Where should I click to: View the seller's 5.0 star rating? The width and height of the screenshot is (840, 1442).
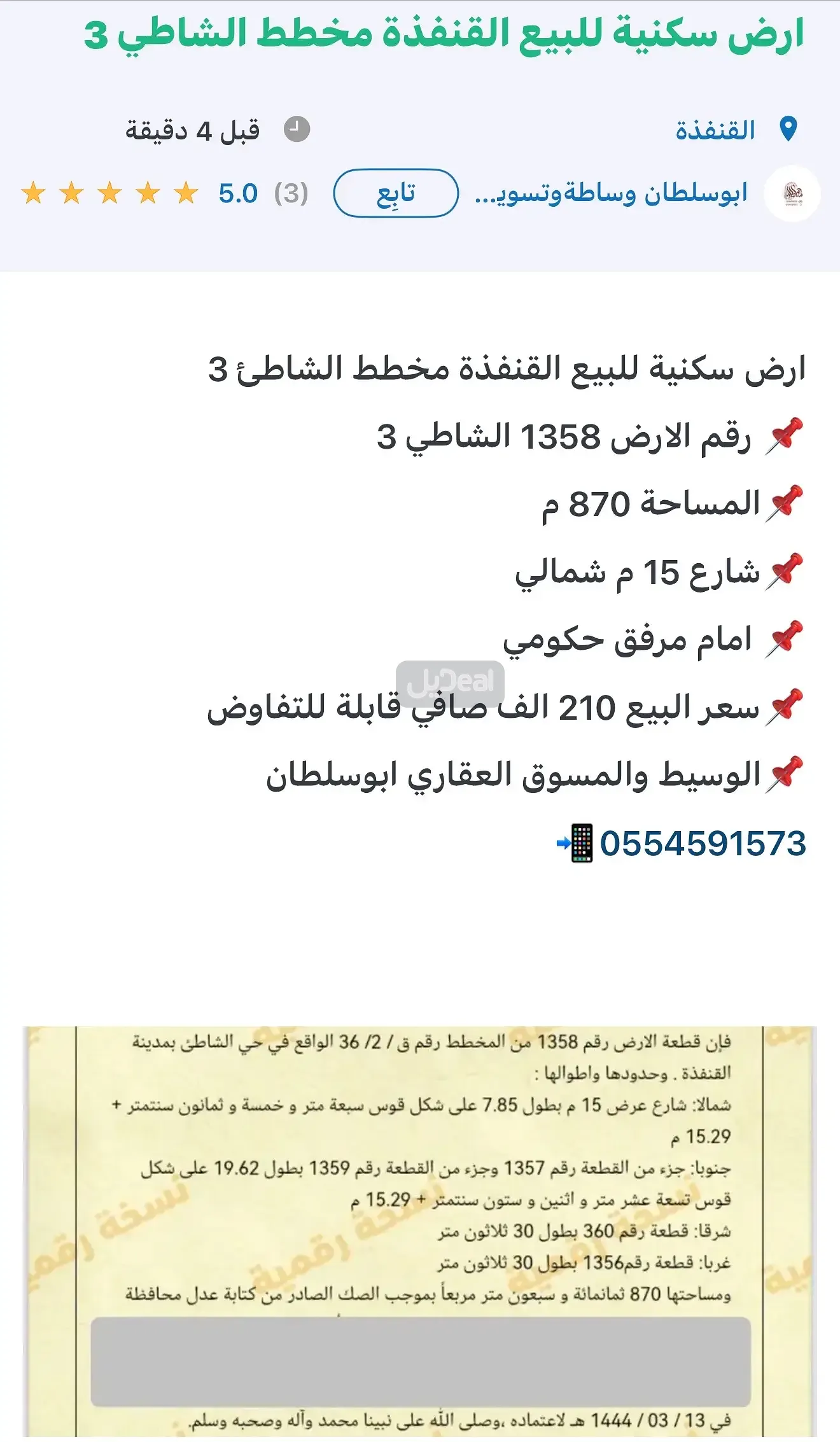tap(165, 193)
